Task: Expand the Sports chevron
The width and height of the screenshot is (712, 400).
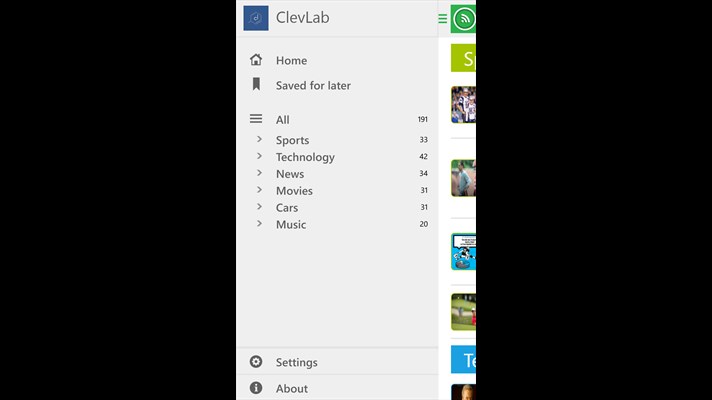Action: [x=259, y=140]
